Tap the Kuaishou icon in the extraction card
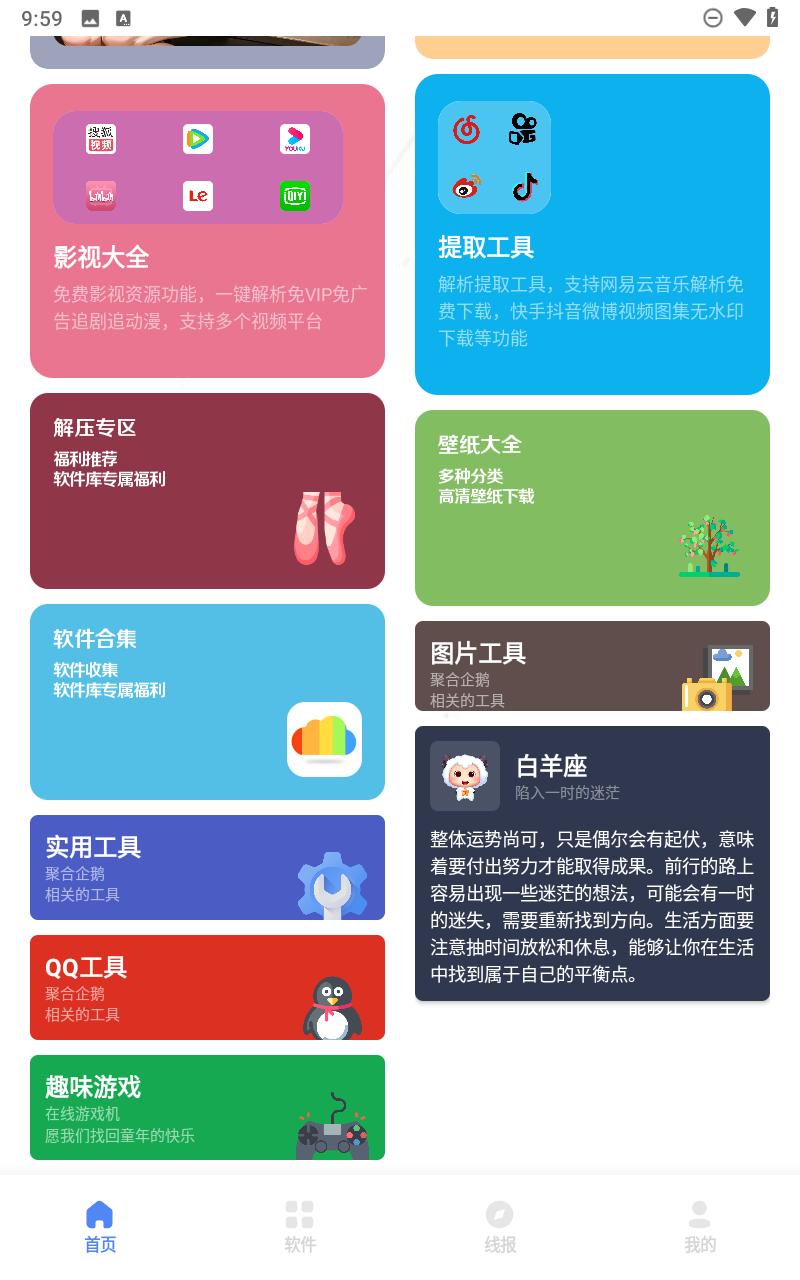The image size is (800, 1280). (523, 128)
